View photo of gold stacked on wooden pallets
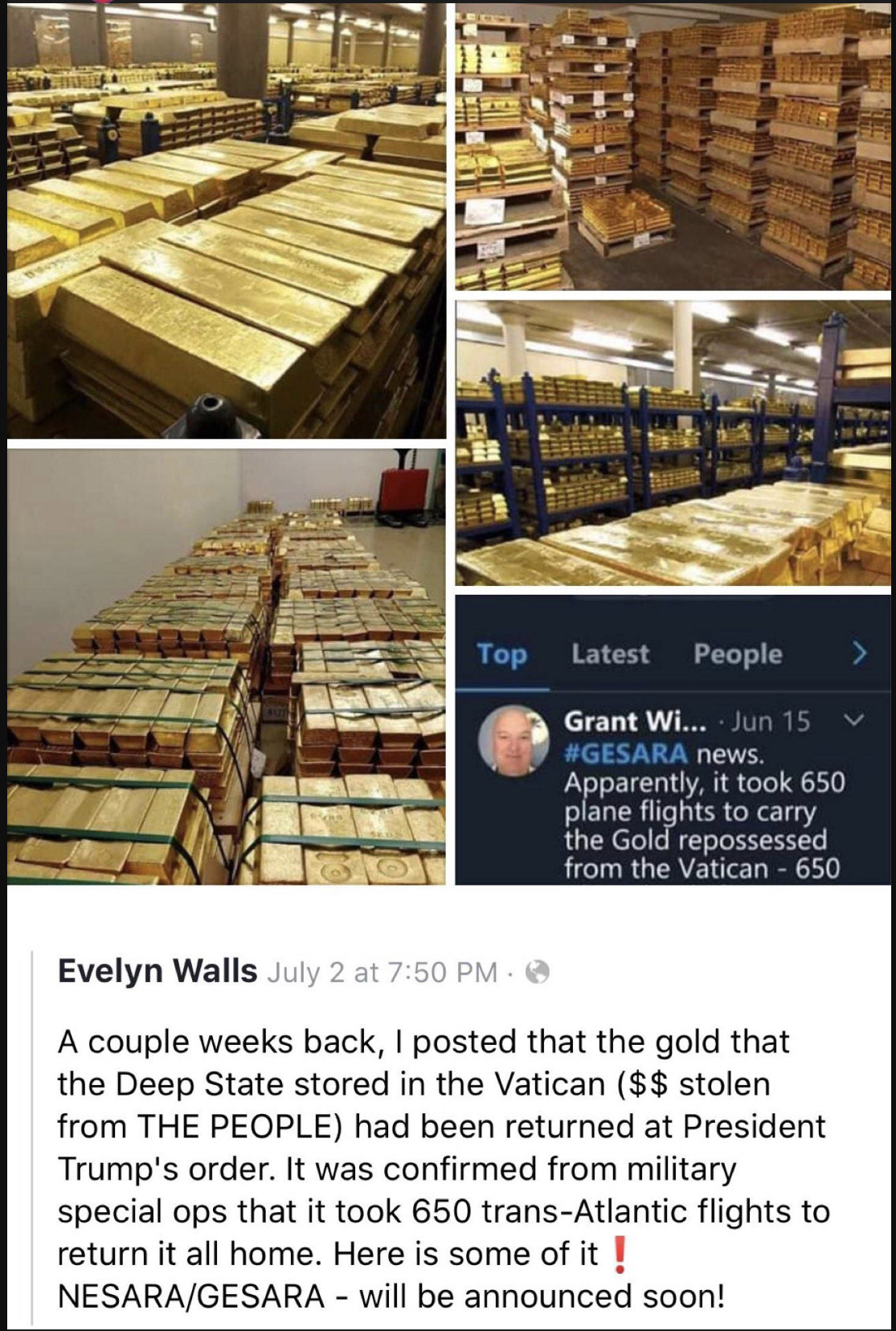Image resolution: width=896 pixels, height=1331 pixels. [673, 146]
